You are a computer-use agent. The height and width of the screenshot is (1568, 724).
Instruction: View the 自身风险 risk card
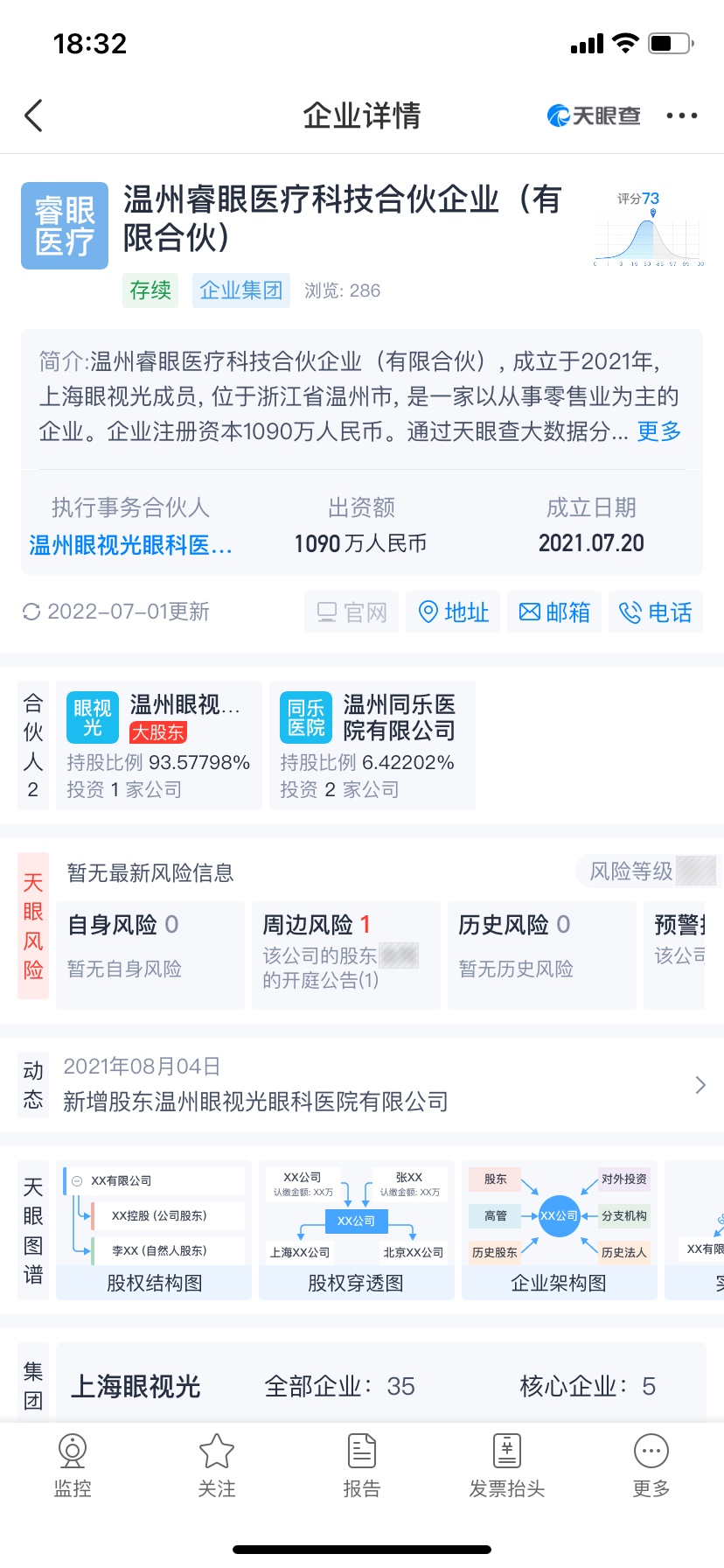(150, 955)
